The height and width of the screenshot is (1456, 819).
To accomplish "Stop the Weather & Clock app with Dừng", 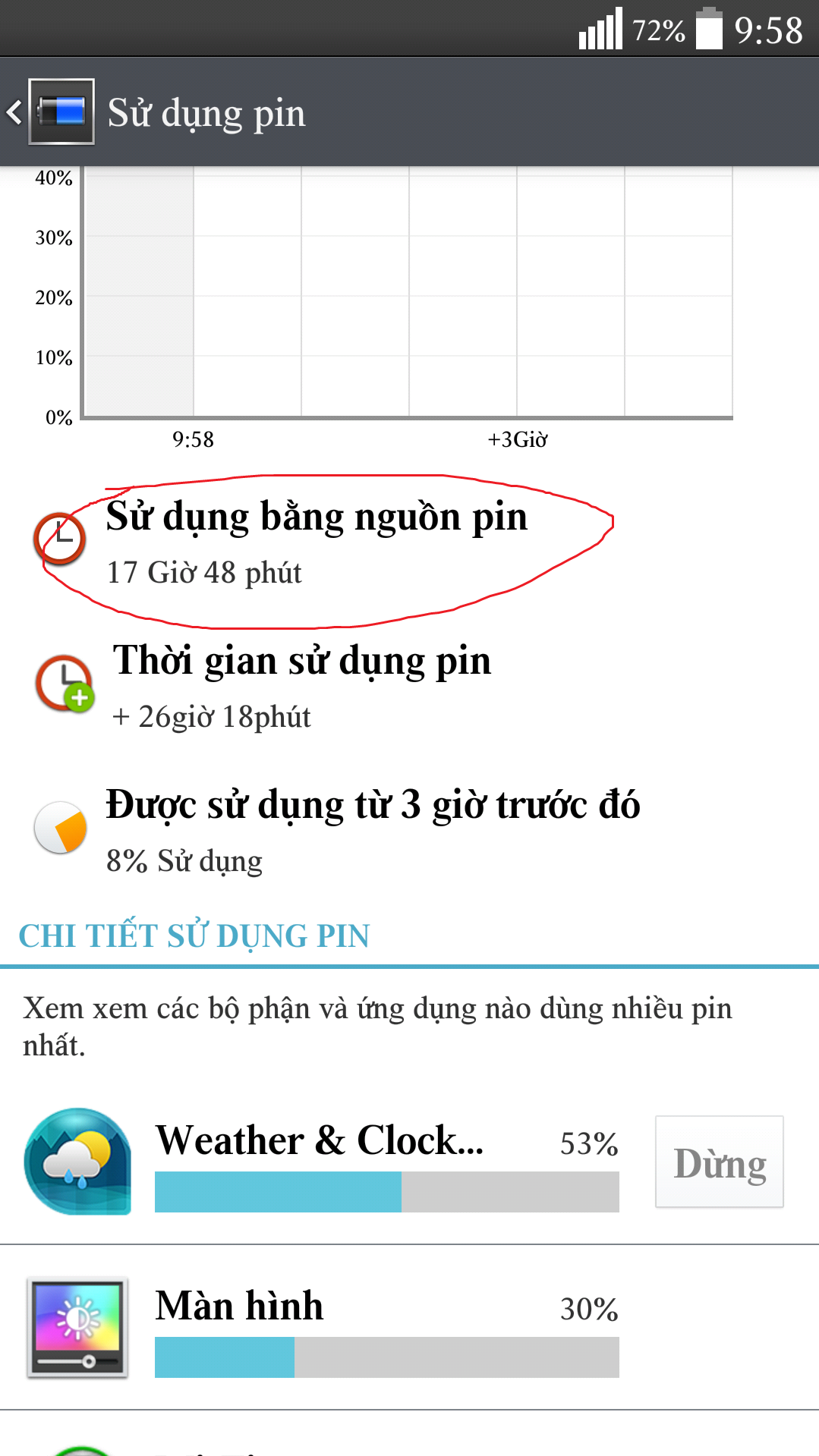I will pos(719,1162).
